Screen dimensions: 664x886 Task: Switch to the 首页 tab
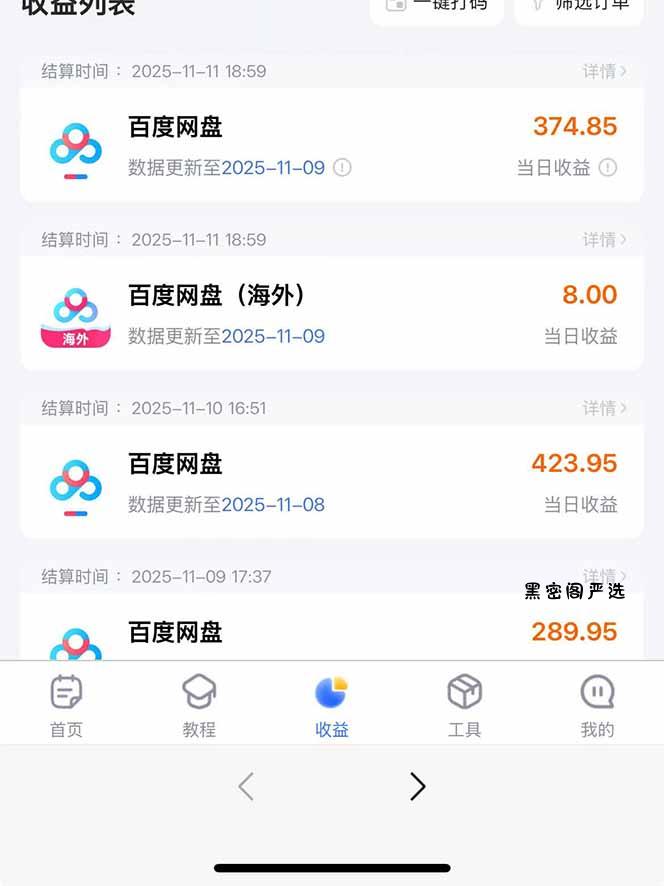pyautogui.click(x=66, y=705)
